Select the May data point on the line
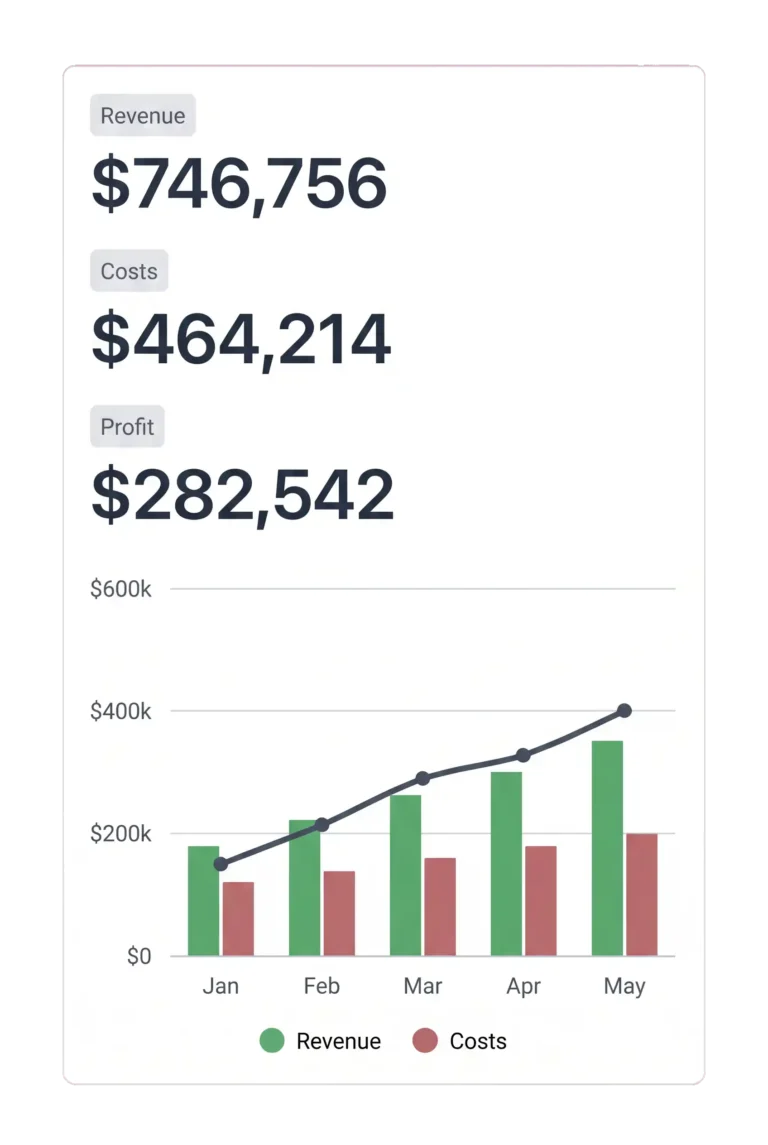 [x=624, y=711]
